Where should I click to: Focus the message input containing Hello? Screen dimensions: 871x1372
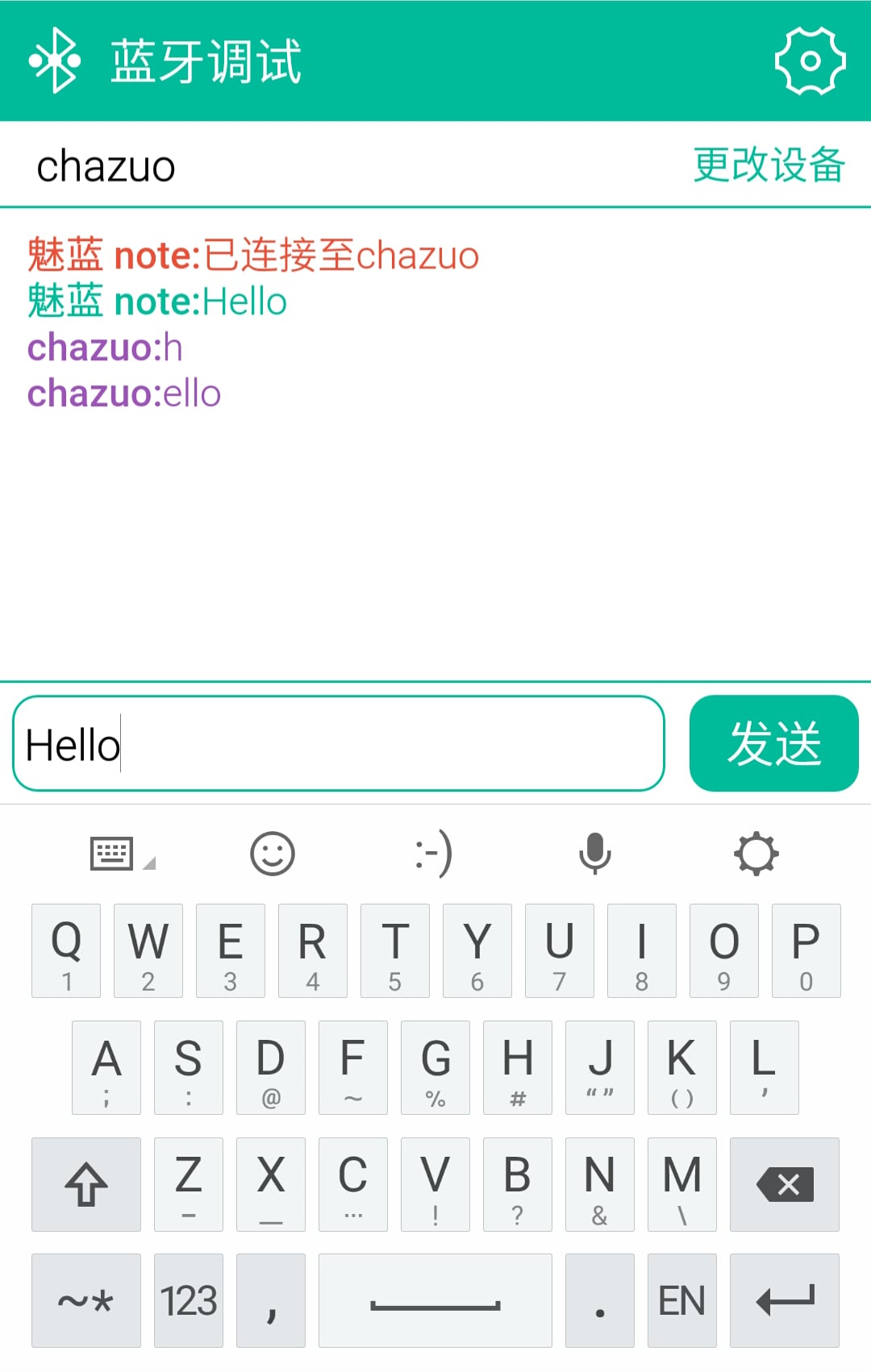(x=339, y=743)
